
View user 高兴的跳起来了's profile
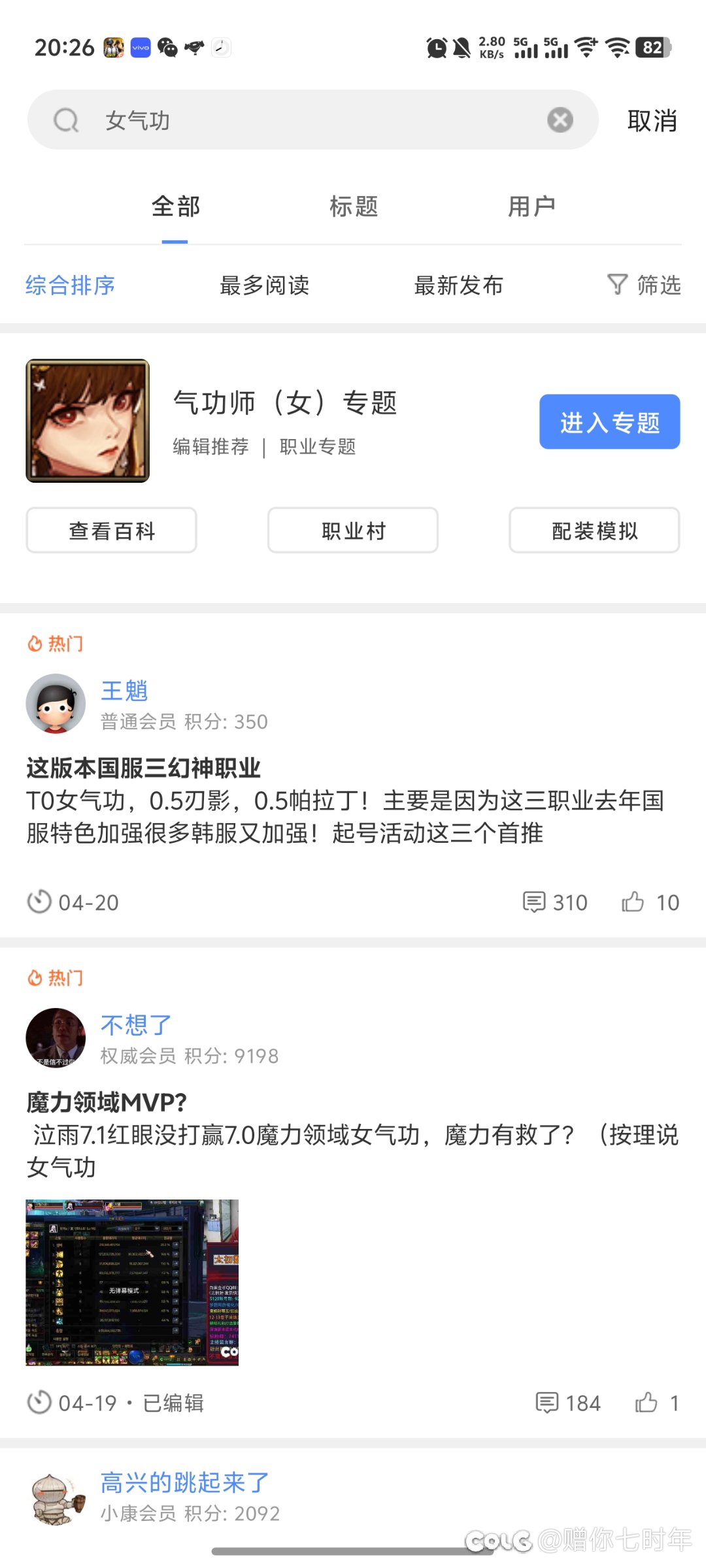[185, 1482]
